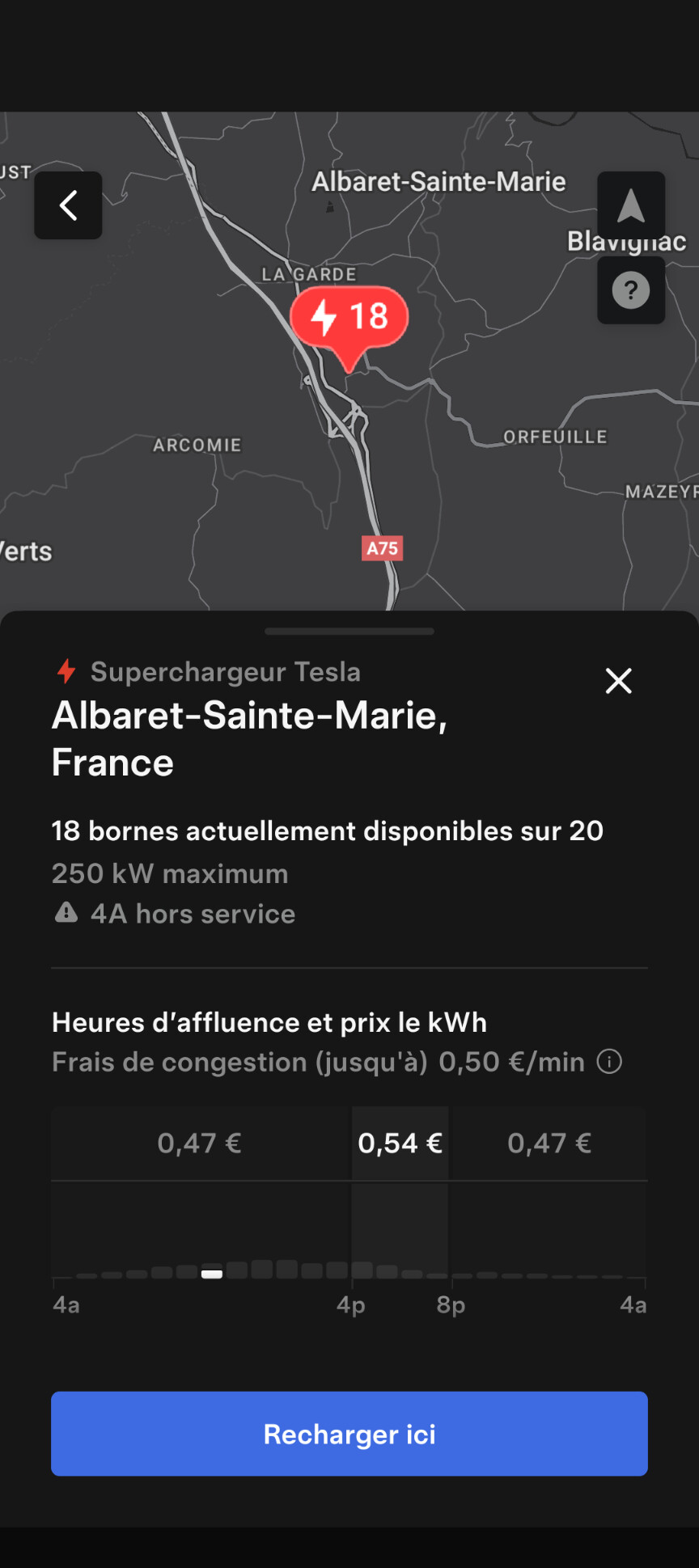Tap the Recharger ici button
Screen dimensions: 699x1568
pos(349,1434)
